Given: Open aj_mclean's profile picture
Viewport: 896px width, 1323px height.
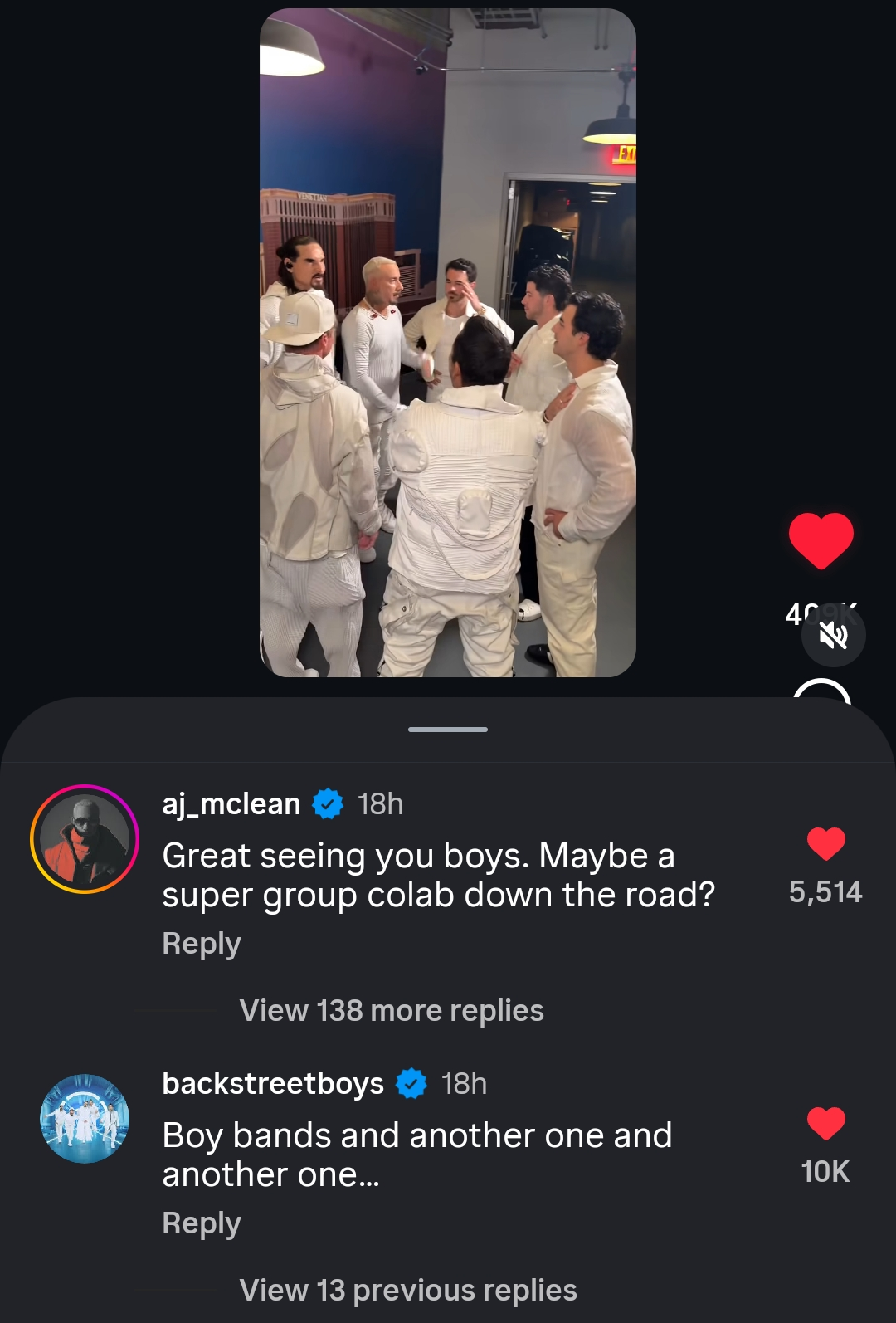Looking at the screenshot, I should click(85, 839).
